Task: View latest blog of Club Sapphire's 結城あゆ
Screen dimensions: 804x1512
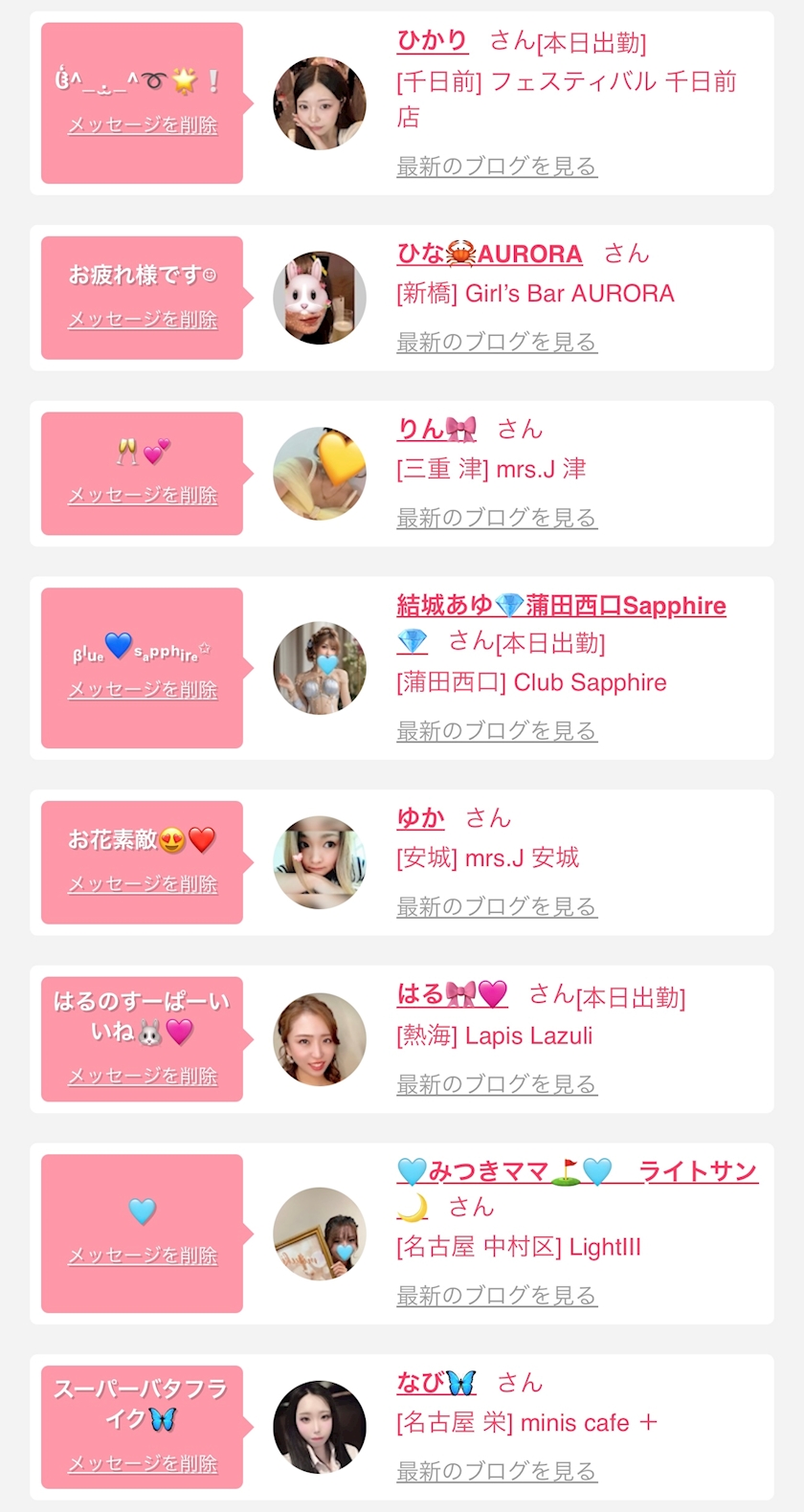Action: pyautogui.click(x=497, y=731)
